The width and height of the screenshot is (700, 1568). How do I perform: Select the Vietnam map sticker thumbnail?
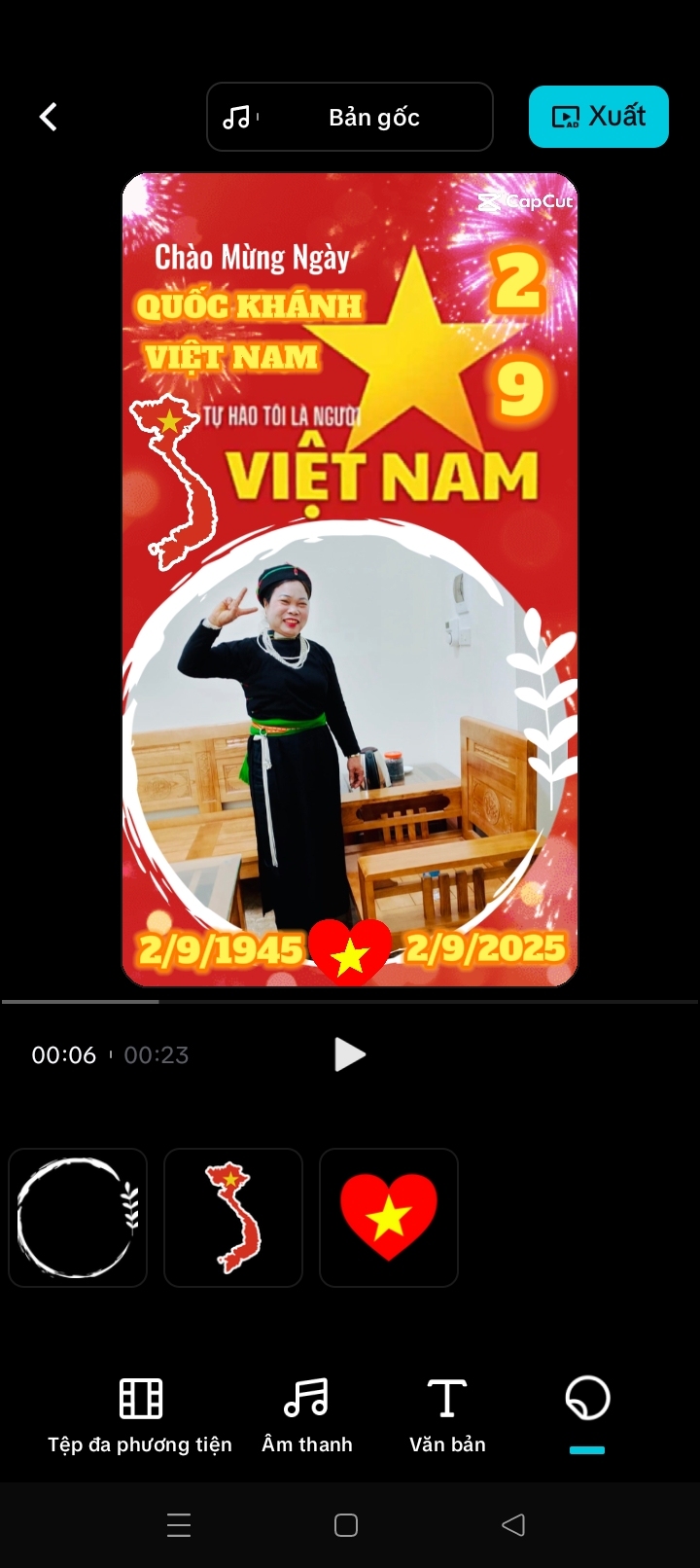point(233,1218)
